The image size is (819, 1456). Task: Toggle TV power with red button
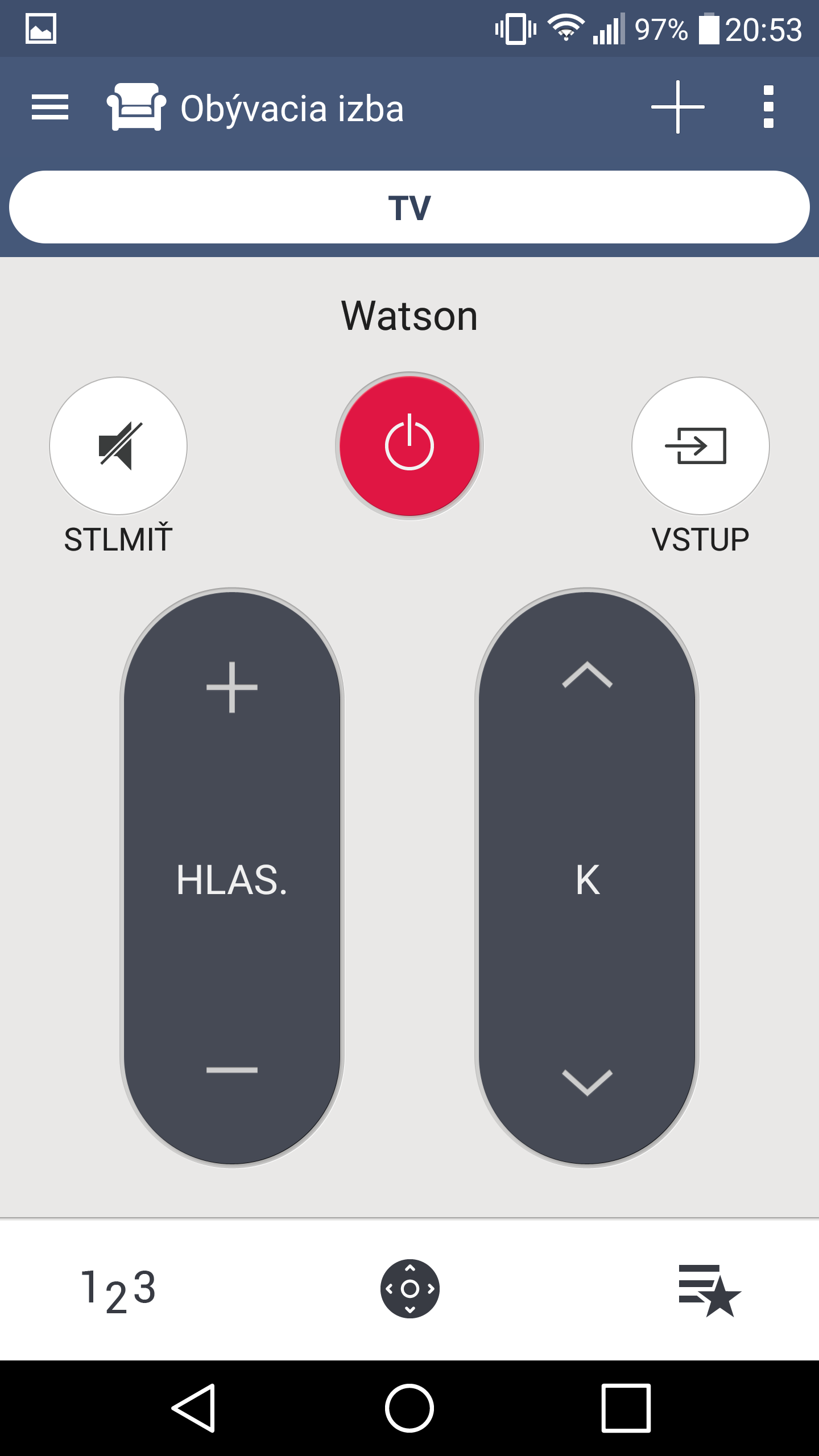[409, 446]
